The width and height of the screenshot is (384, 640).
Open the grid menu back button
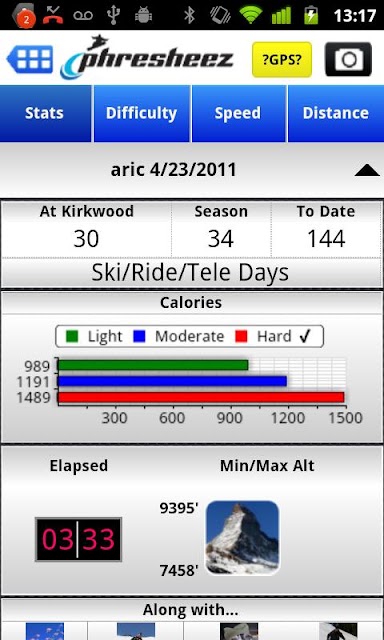pos(30,60)
